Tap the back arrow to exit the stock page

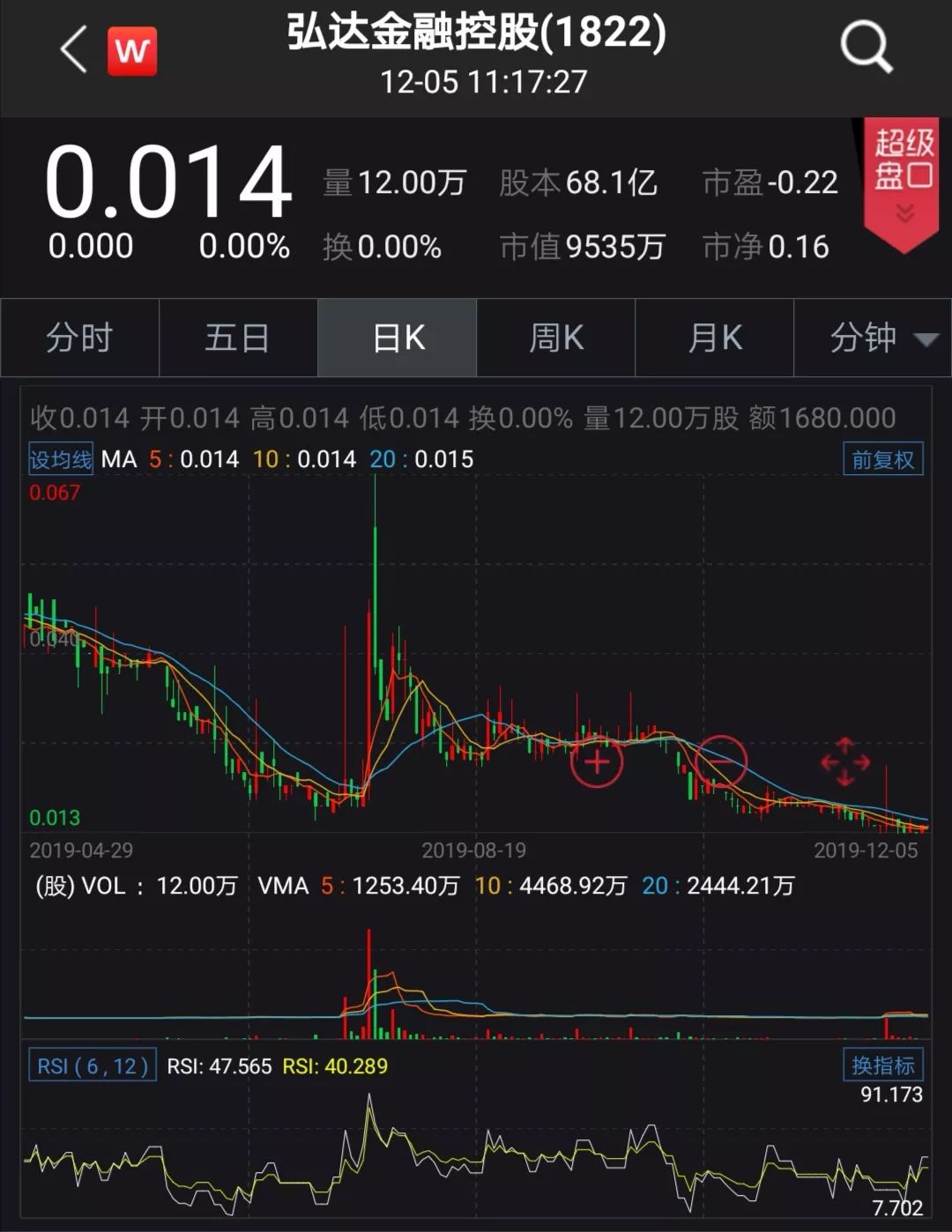[x=72, y=48]
